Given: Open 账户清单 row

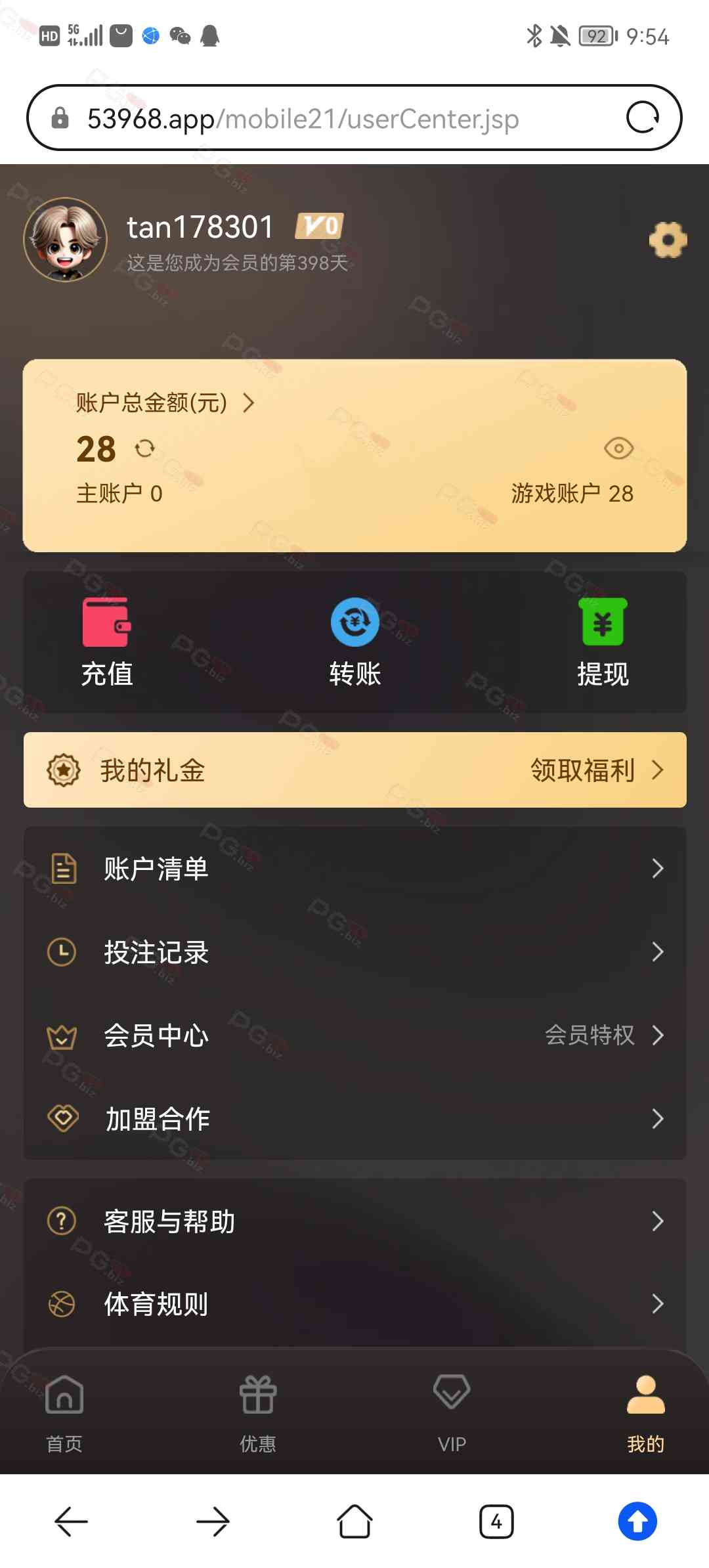Looking at the screenshot, I should point(355,869).
